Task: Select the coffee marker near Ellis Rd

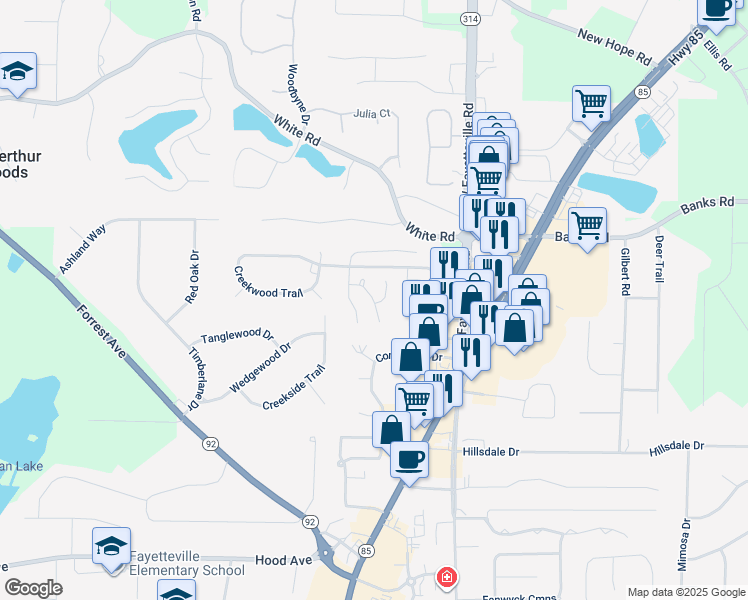Action: point(716,10)
